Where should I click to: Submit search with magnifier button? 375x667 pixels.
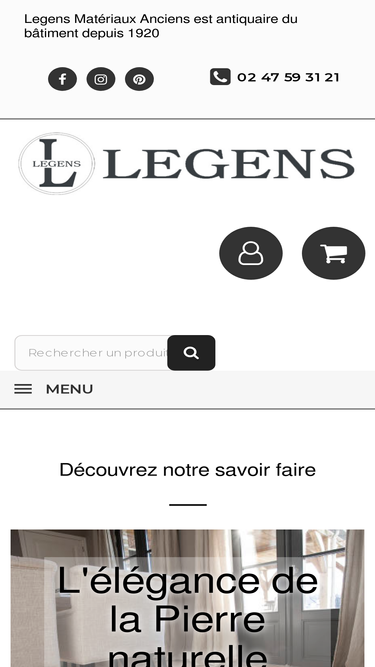pyautogui.click(x=191, y=353)
